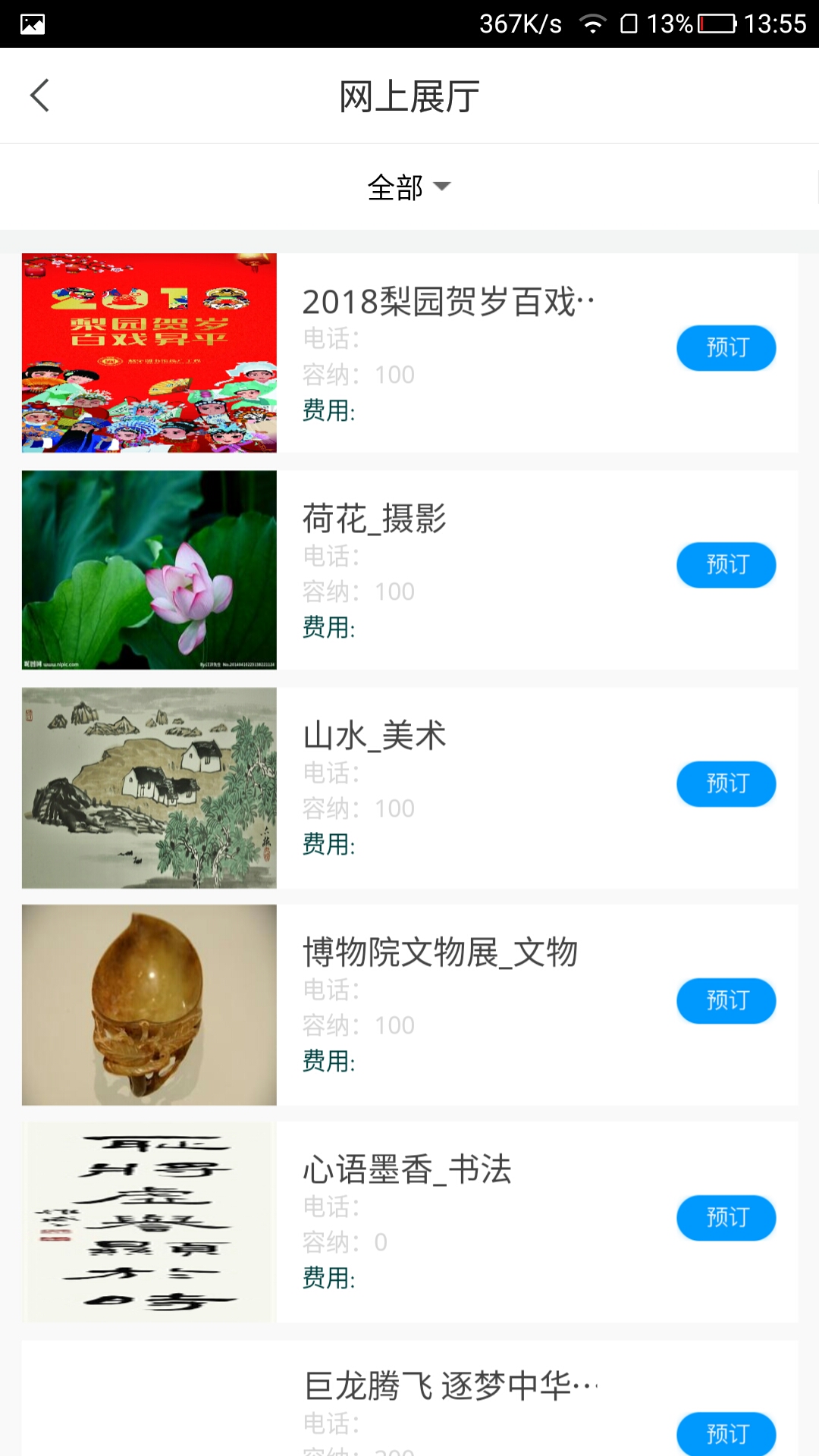Open the lotus photo of 荷花_摄影
The image size is (819, 1456).
click(x=149, y=570)
